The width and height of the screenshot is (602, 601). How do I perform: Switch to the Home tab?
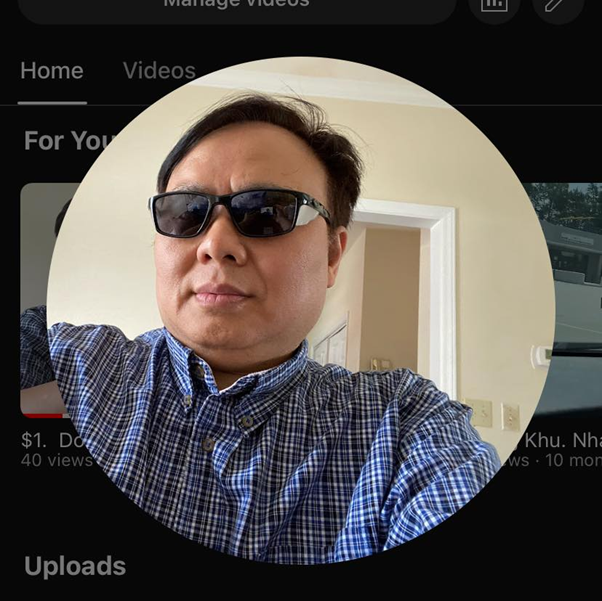pyautogui.click(x=52, y=71)
